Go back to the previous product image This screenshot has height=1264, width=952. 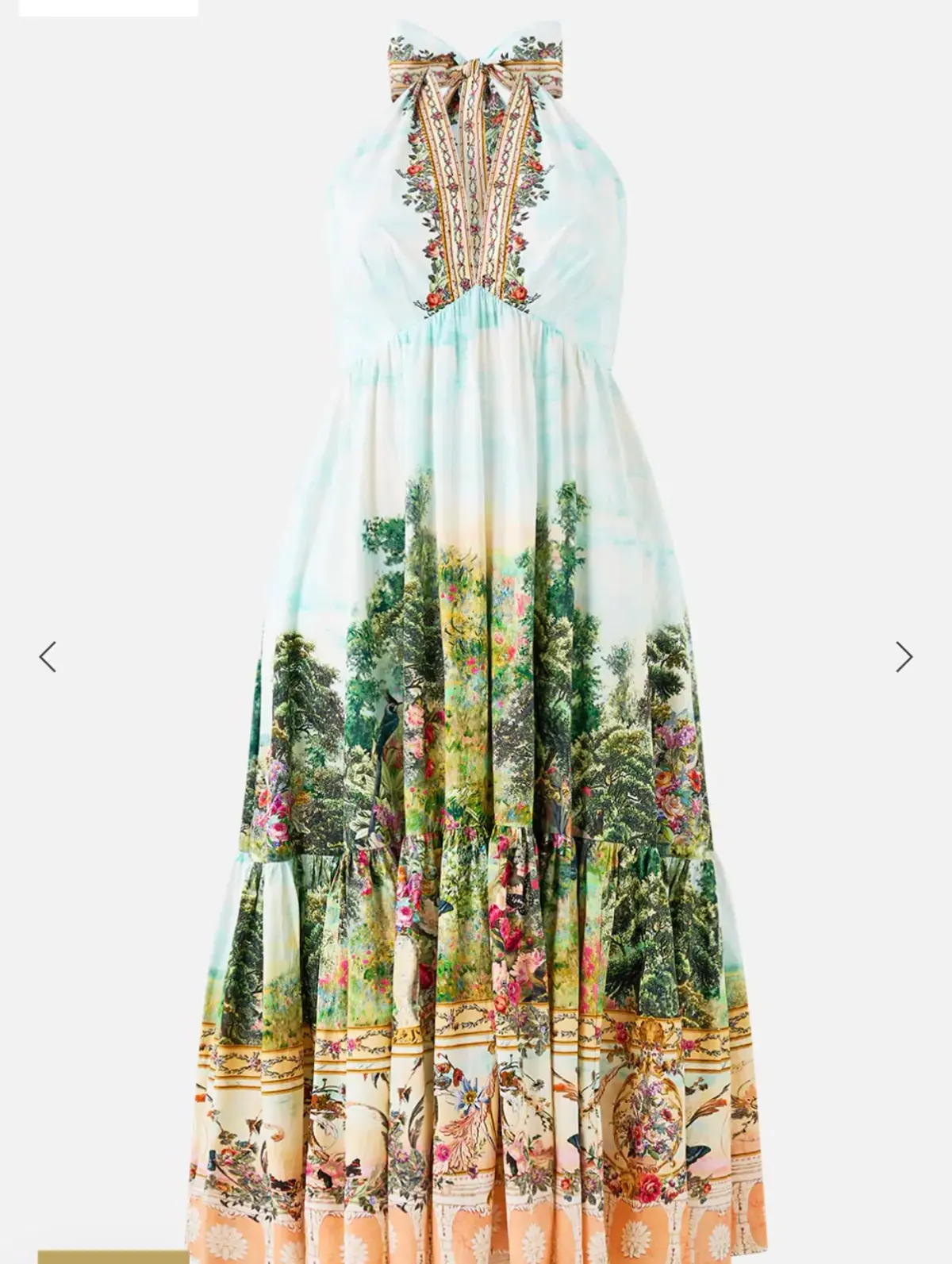click(x=48, y=657)
